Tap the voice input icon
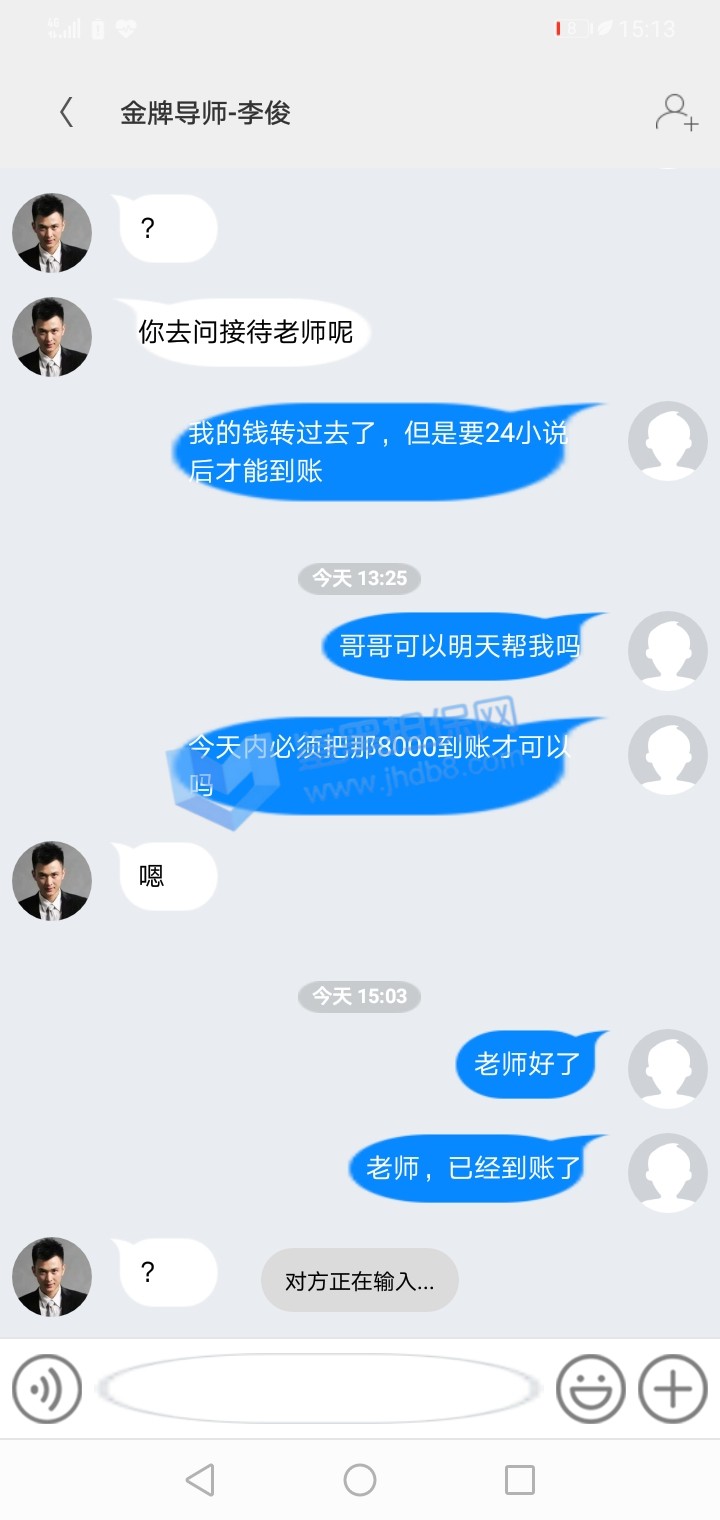The image size is (720, 1520). (46, 1388)
